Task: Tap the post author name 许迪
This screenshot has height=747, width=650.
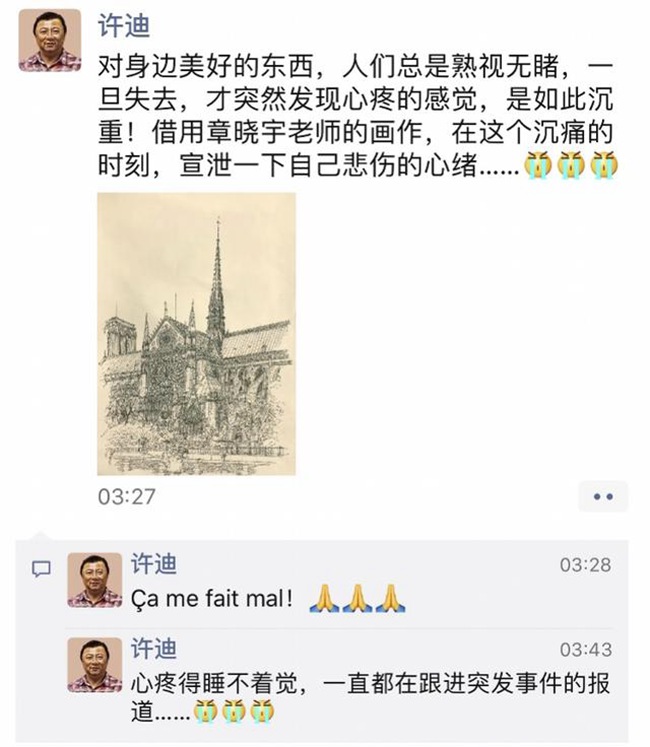Action: pos(123,25)
